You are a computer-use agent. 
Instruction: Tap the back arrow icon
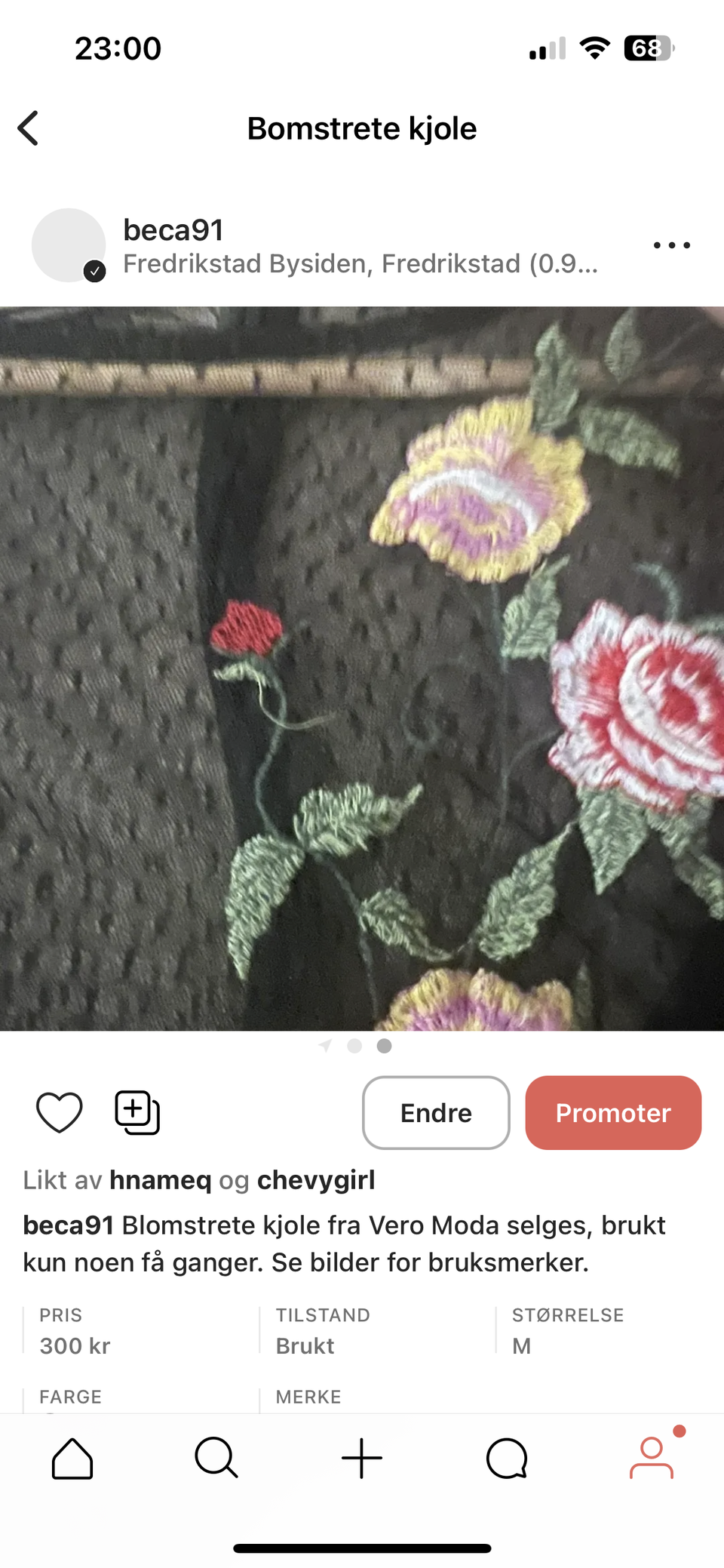[x=29, y=128]
